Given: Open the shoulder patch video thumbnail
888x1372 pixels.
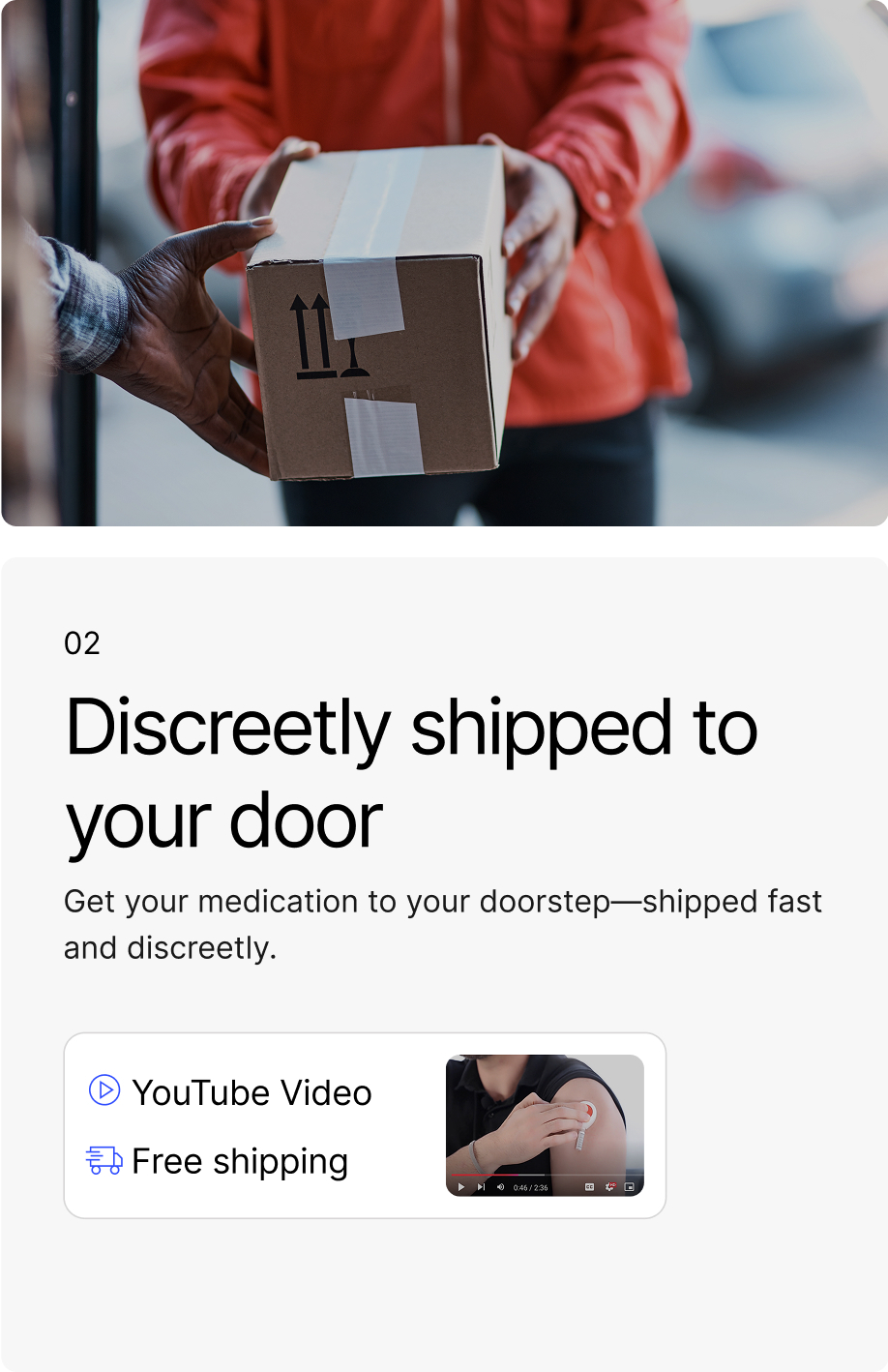Looking at the screenshot, I should tap(545, 1124).
